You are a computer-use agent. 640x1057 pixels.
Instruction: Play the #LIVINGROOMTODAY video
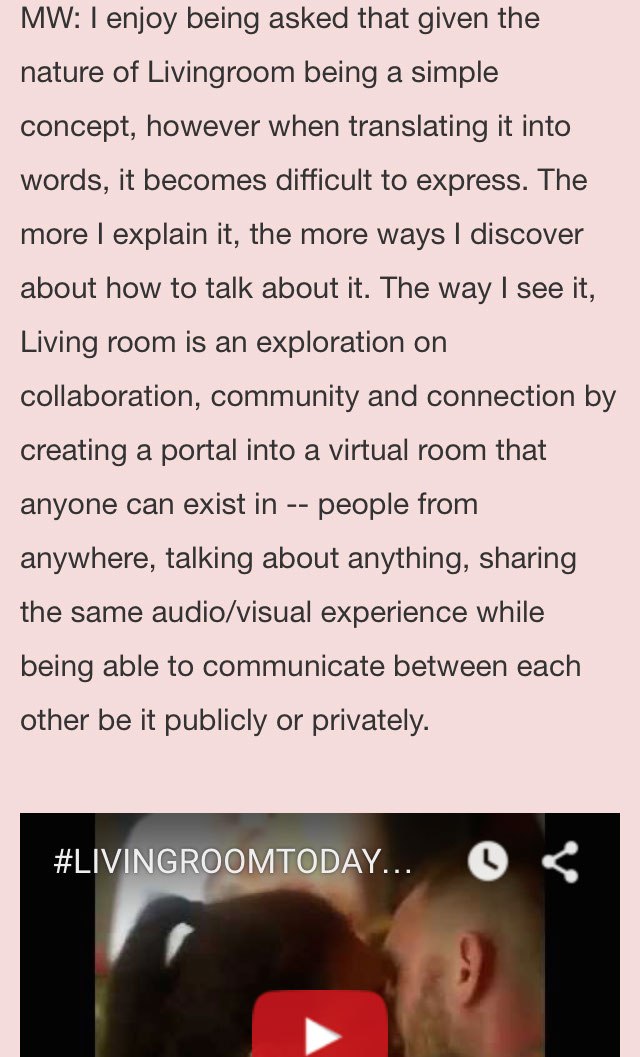319,1028
